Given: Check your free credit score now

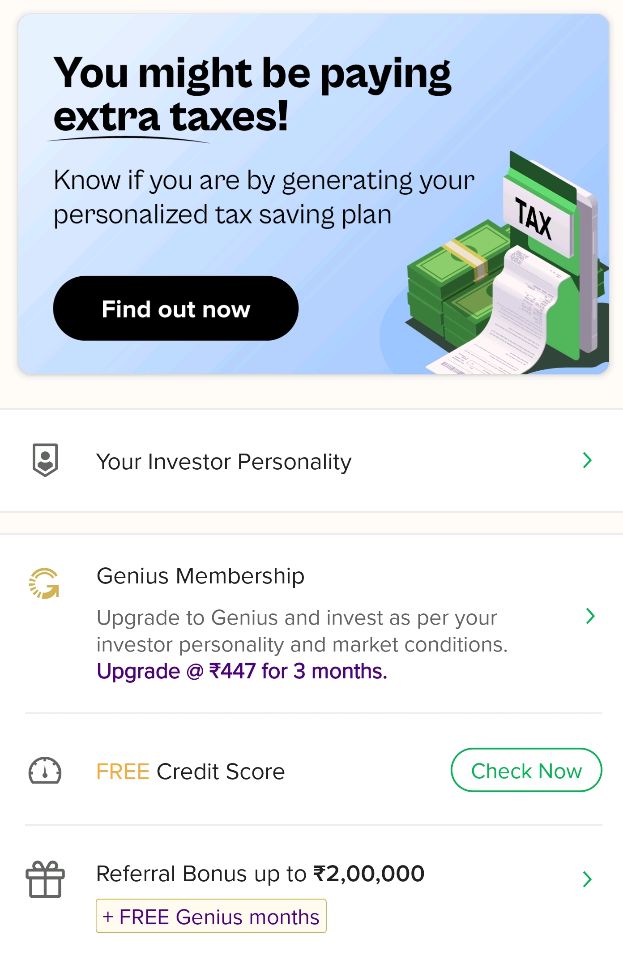Looking at the screenshot, I should pos(526,771).
